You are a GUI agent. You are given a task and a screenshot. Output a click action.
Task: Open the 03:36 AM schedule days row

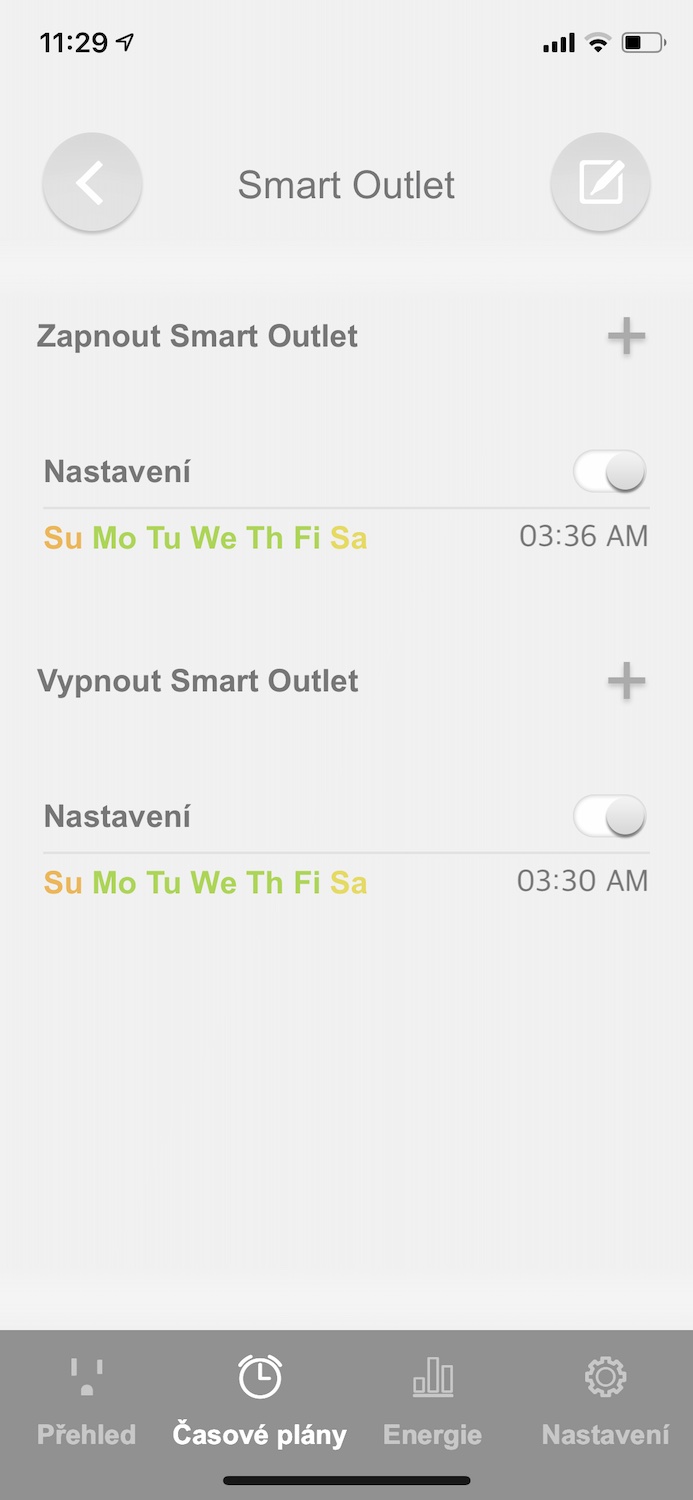345,538
